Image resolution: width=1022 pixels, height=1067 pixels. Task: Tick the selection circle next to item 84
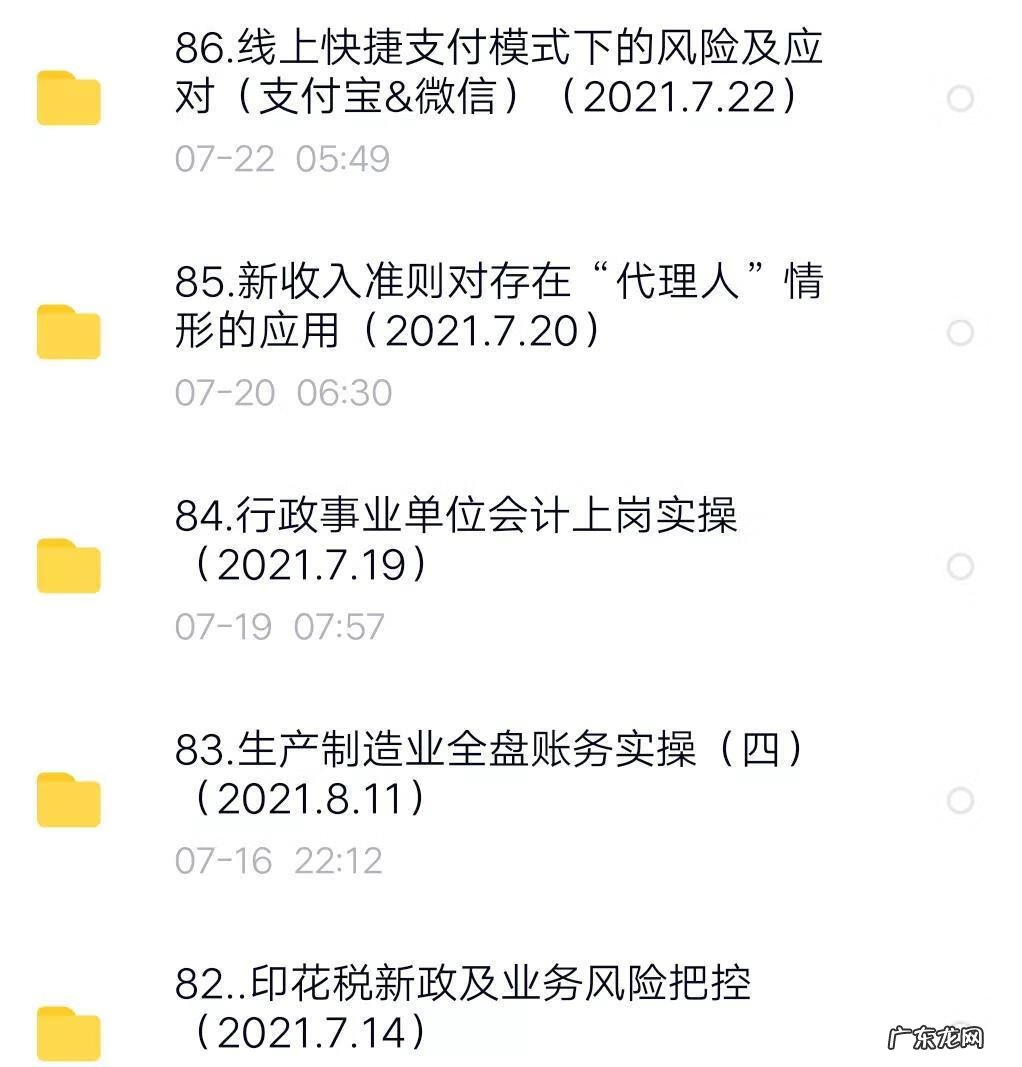click(x=961, y=567)
